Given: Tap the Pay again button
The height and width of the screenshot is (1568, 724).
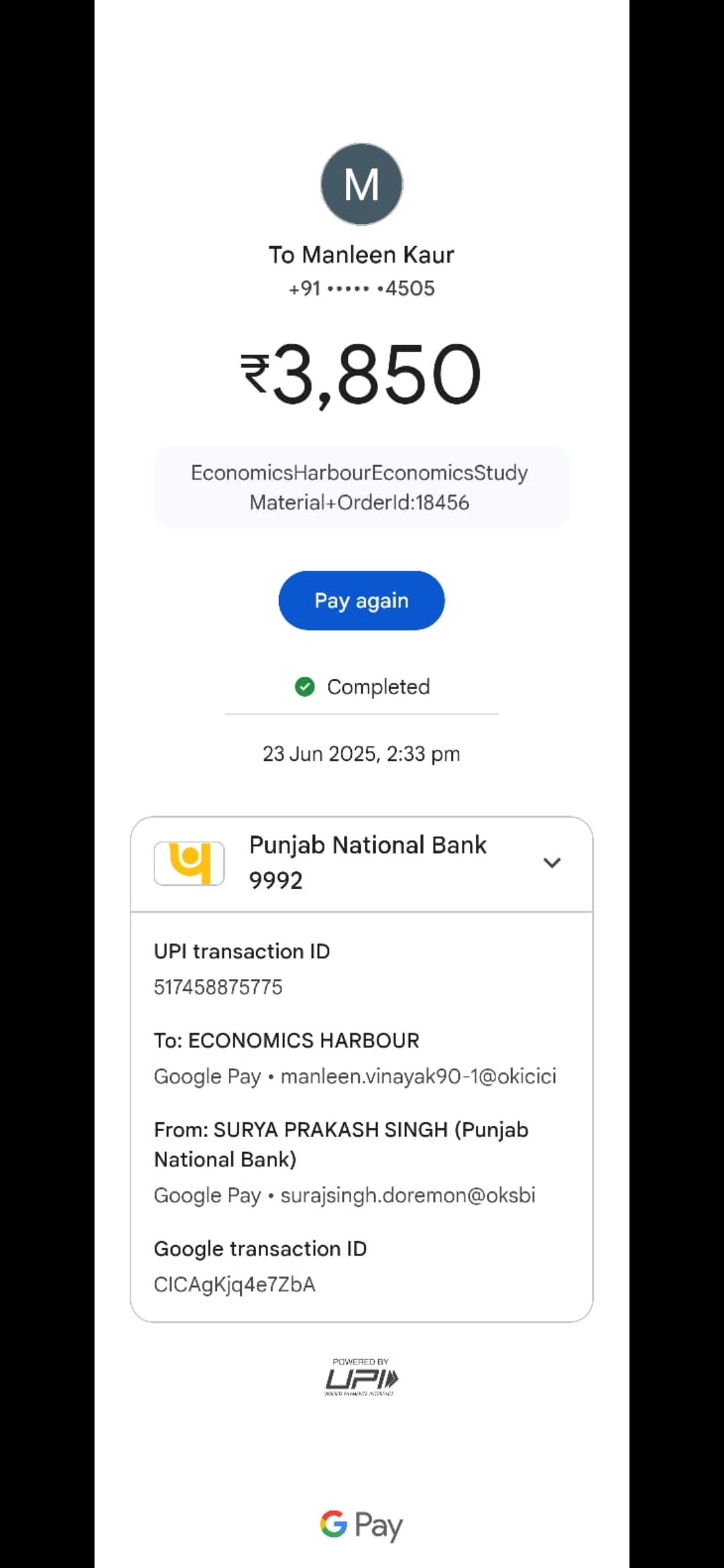Looking at the screenshot, I should point(361,600).
